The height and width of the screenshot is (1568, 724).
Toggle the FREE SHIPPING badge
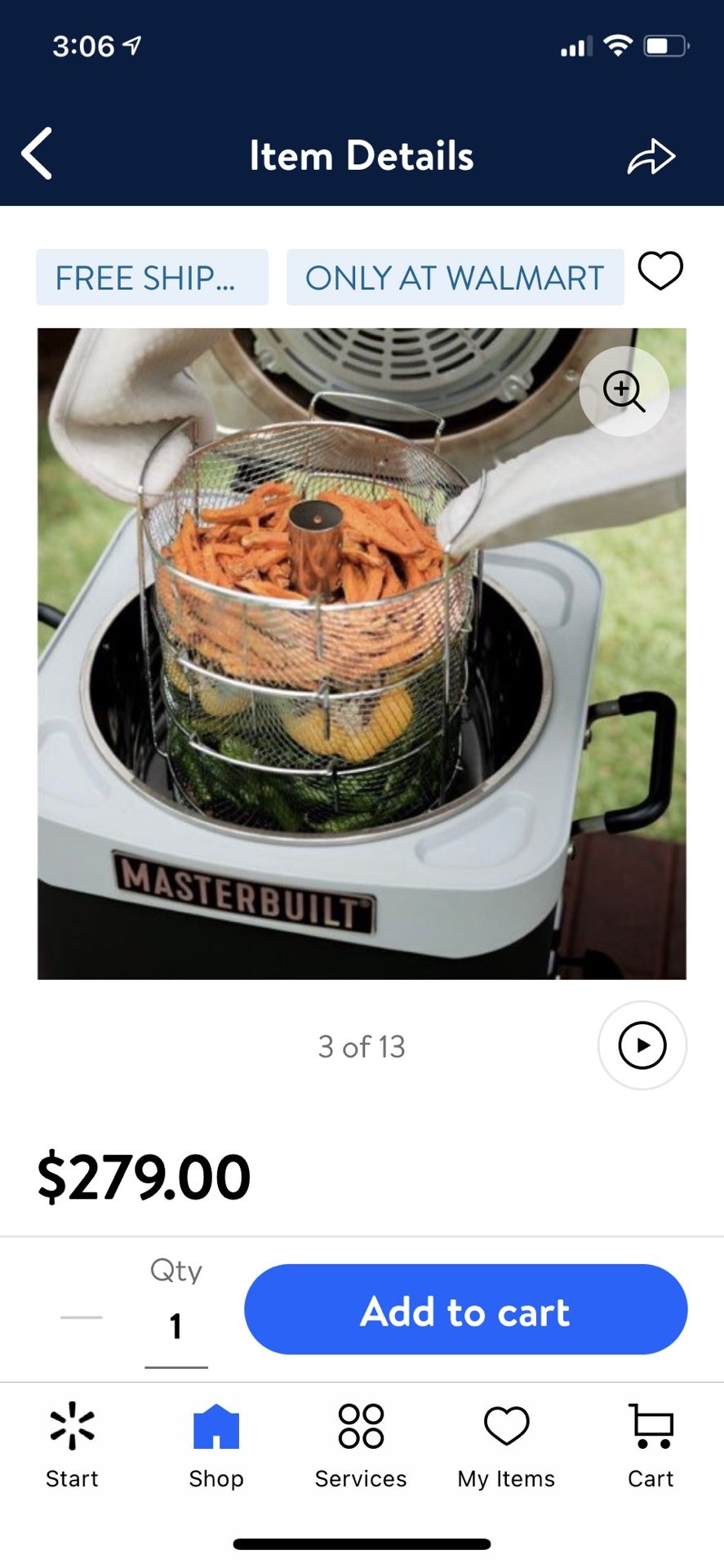[x=152, y=278]
